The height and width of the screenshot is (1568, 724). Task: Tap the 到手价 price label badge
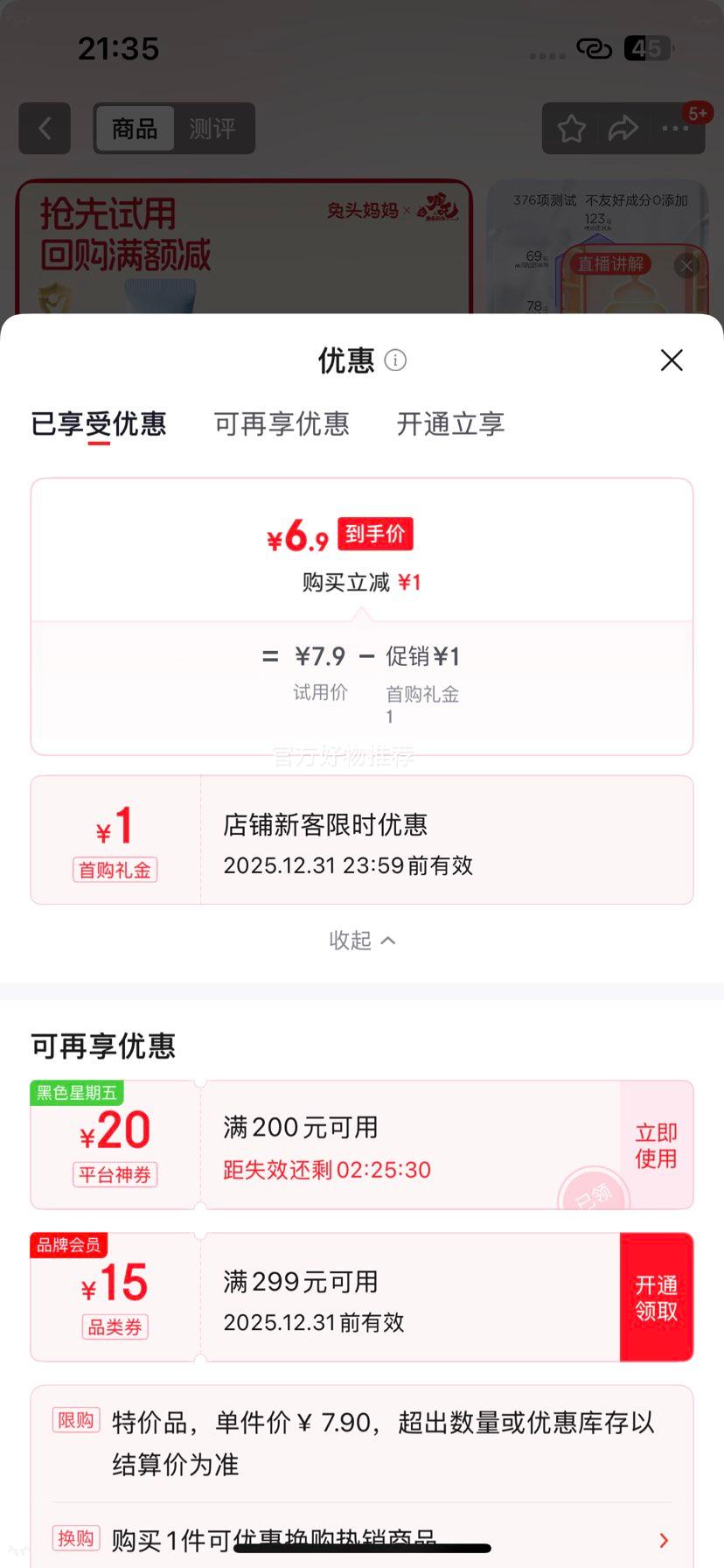tap(375, 534)
